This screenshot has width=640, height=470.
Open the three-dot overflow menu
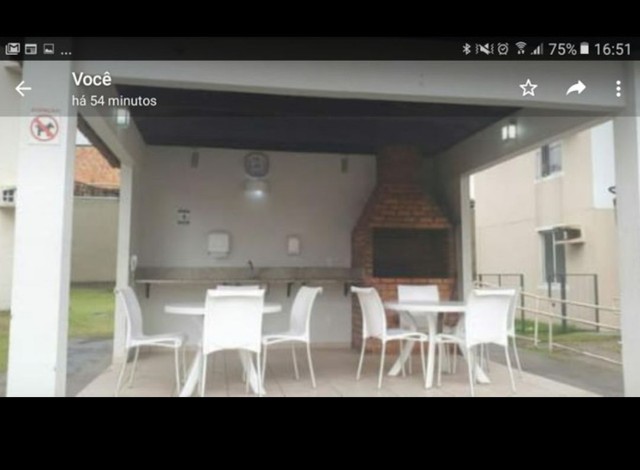tap(618, 88)
